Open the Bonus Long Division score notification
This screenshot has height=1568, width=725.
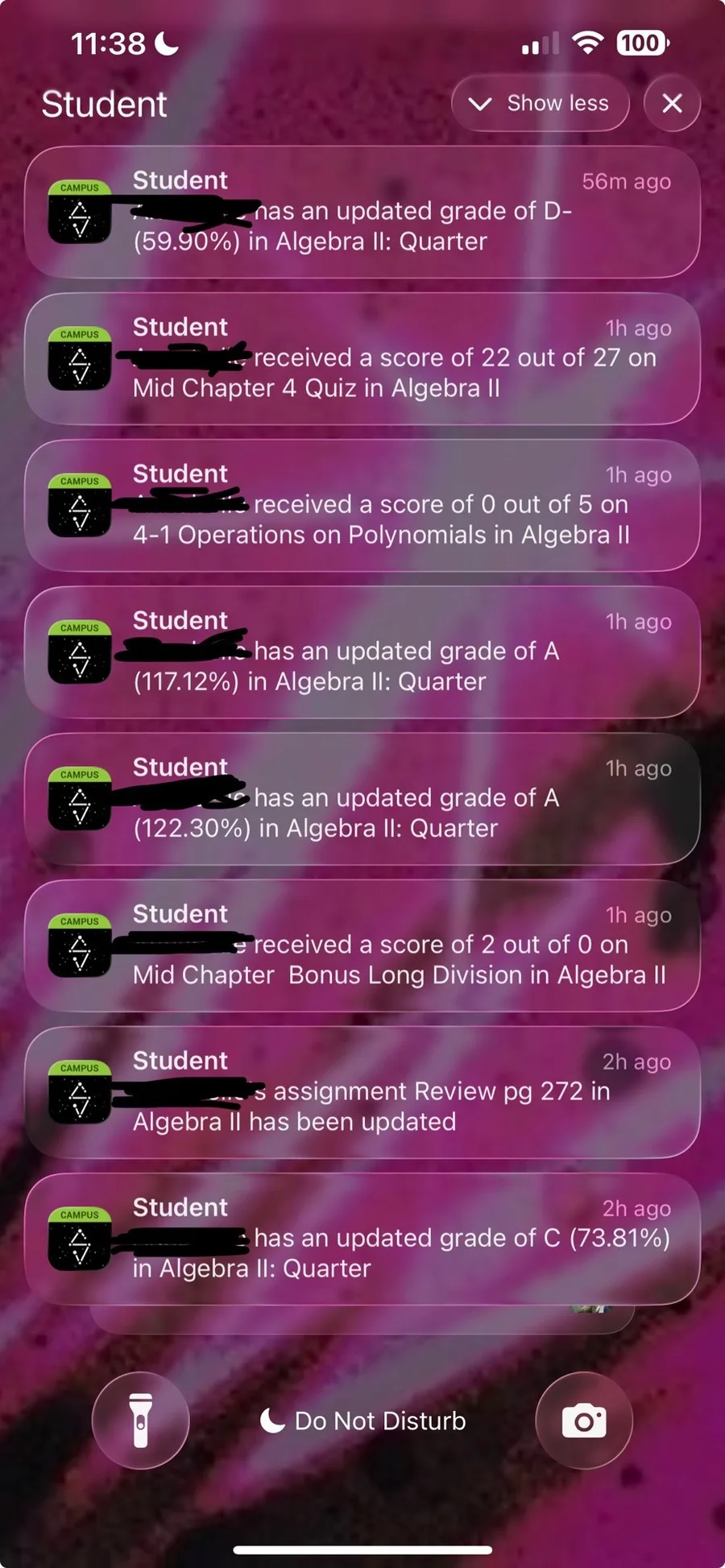pyautogui.click(x=362, y=945)
